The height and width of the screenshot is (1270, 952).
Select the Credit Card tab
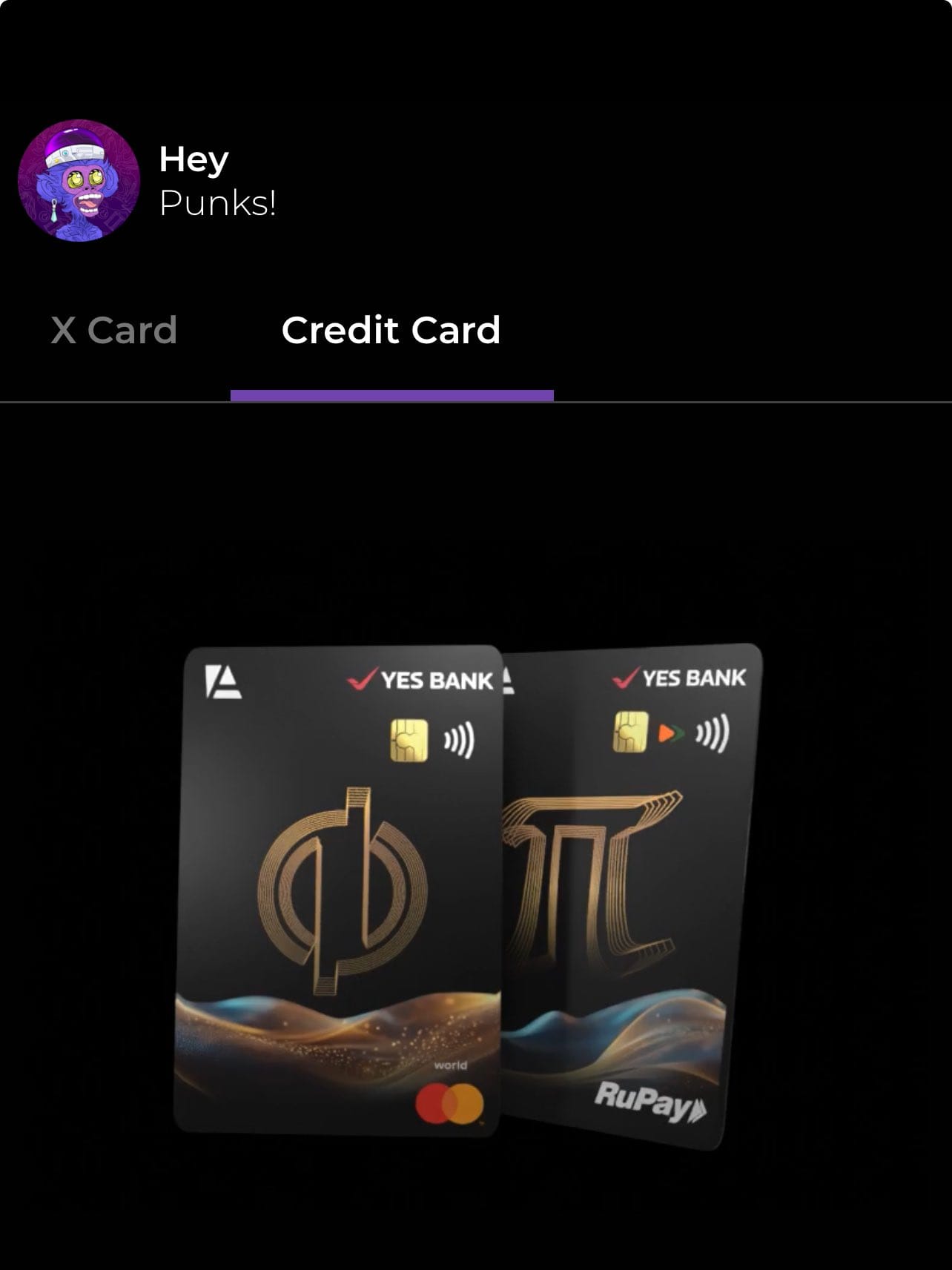tap(391, 331)
